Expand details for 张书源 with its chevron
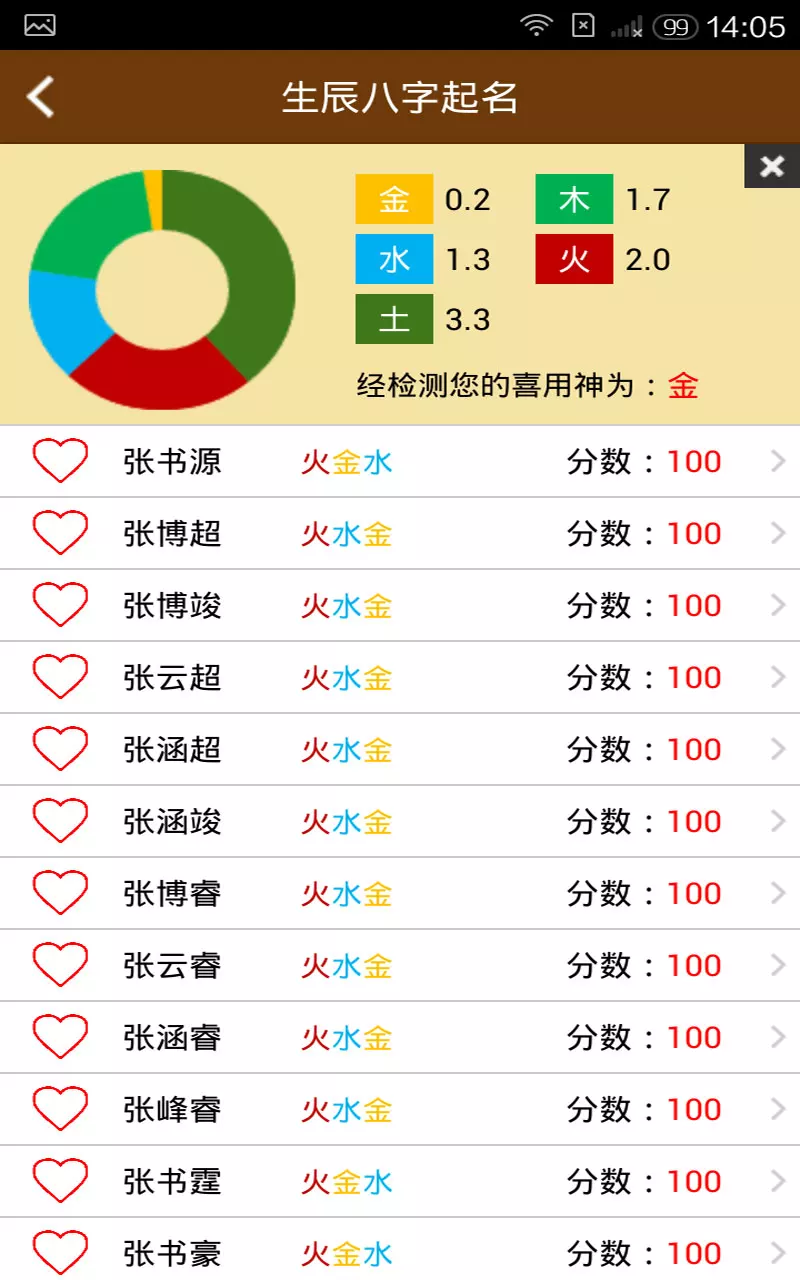The image size is (800, 1280). tap(778, 461)
